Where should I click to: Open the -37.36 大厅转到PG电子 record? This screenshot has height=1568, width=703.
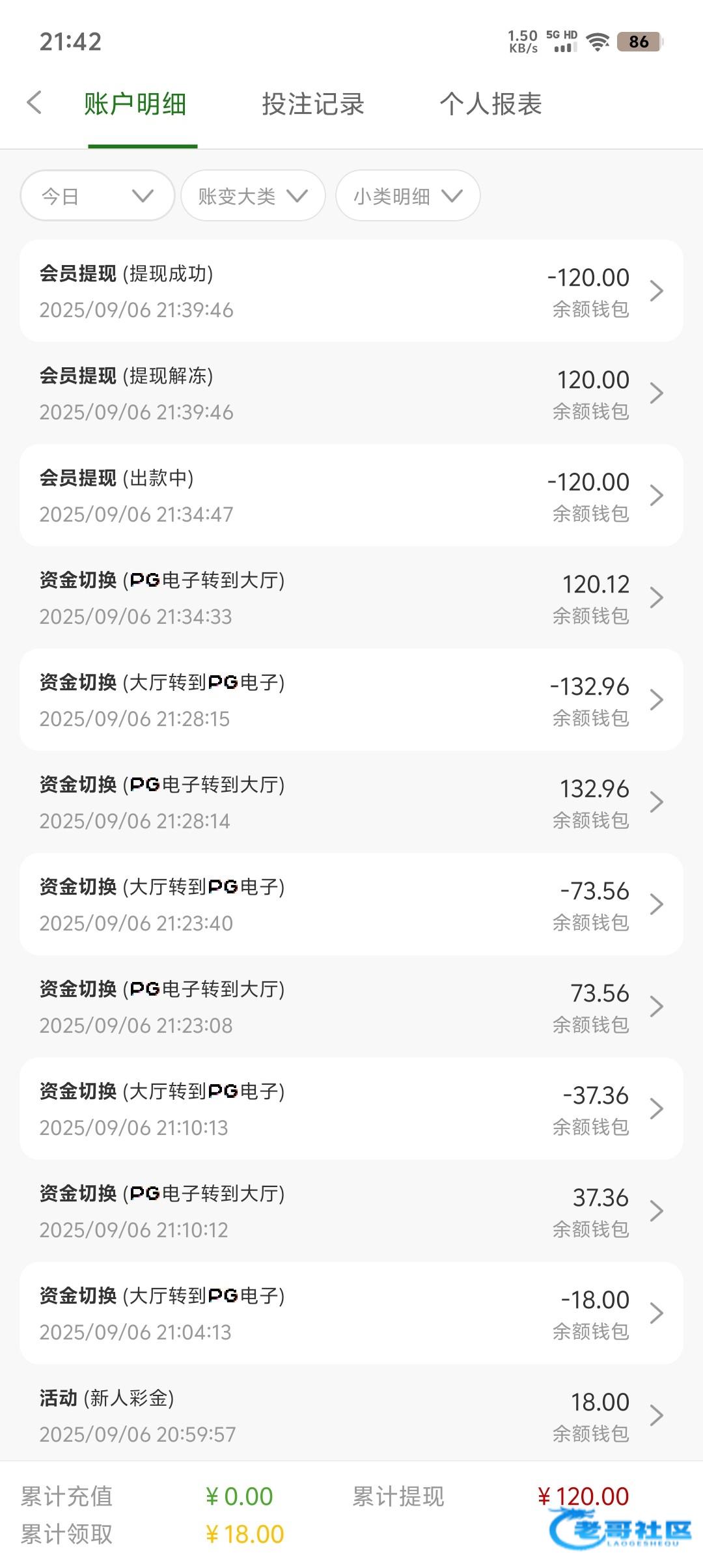351,1108
